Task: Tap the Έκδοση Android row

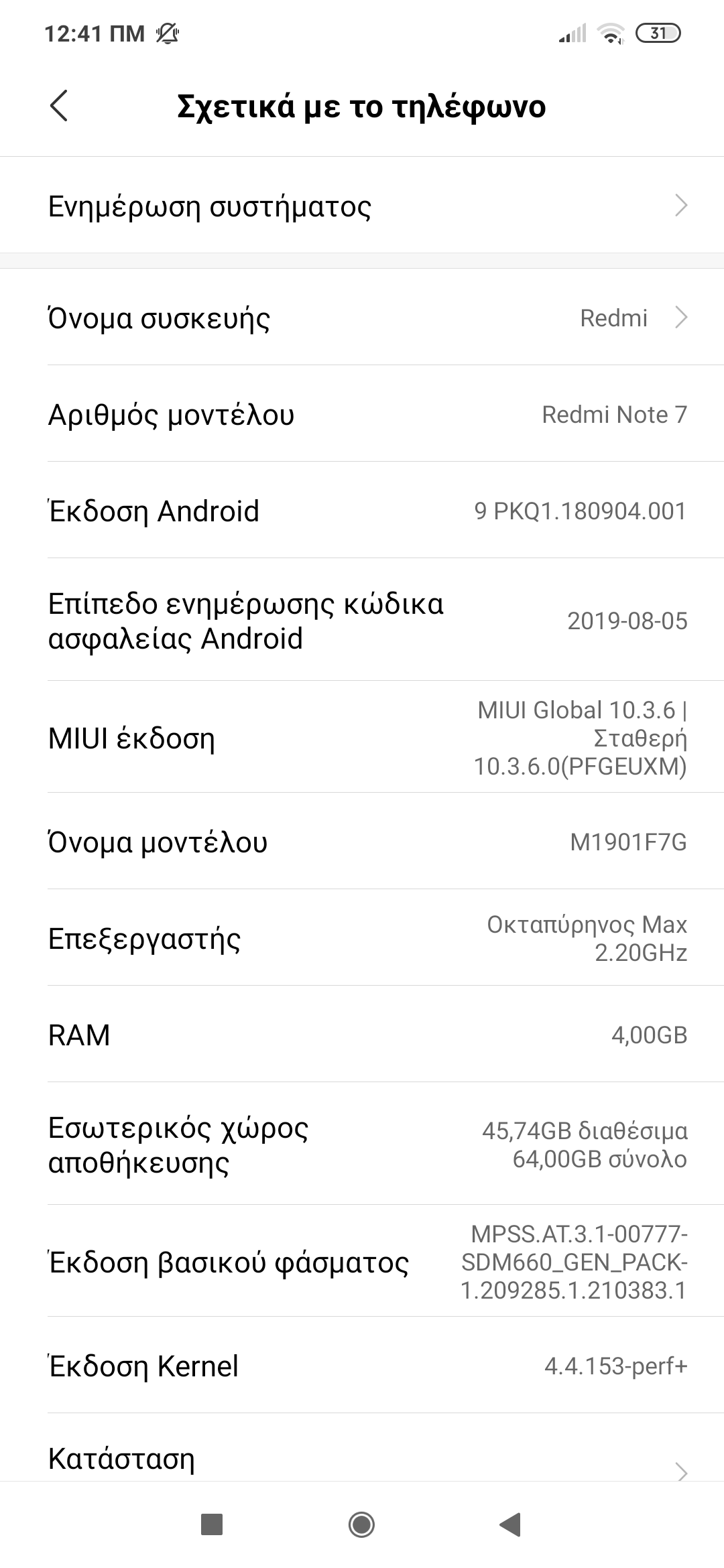Action: [362, 511]
